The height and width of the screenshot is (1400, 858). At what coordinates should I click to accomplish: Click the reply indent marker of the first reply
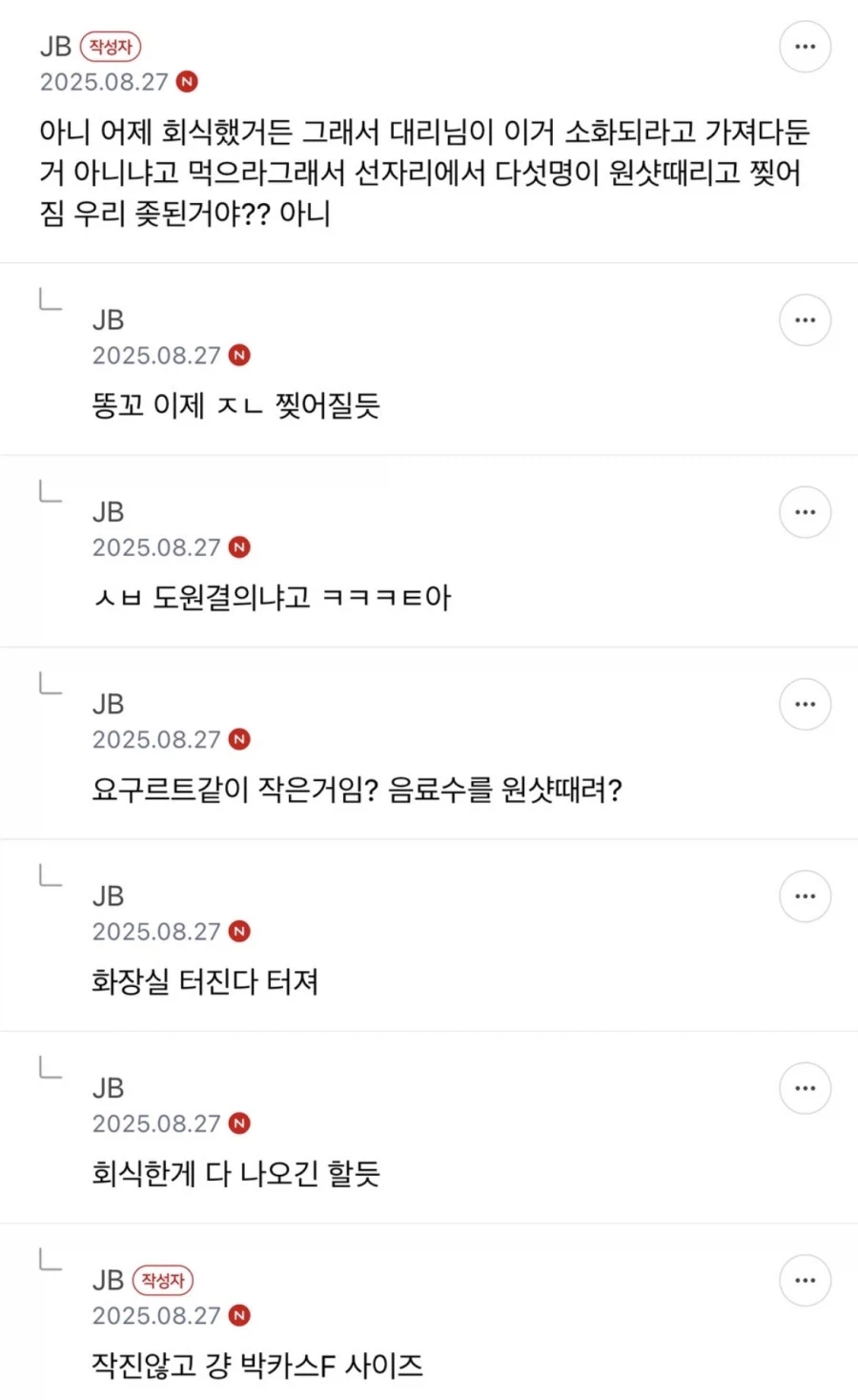click(50, 302)
